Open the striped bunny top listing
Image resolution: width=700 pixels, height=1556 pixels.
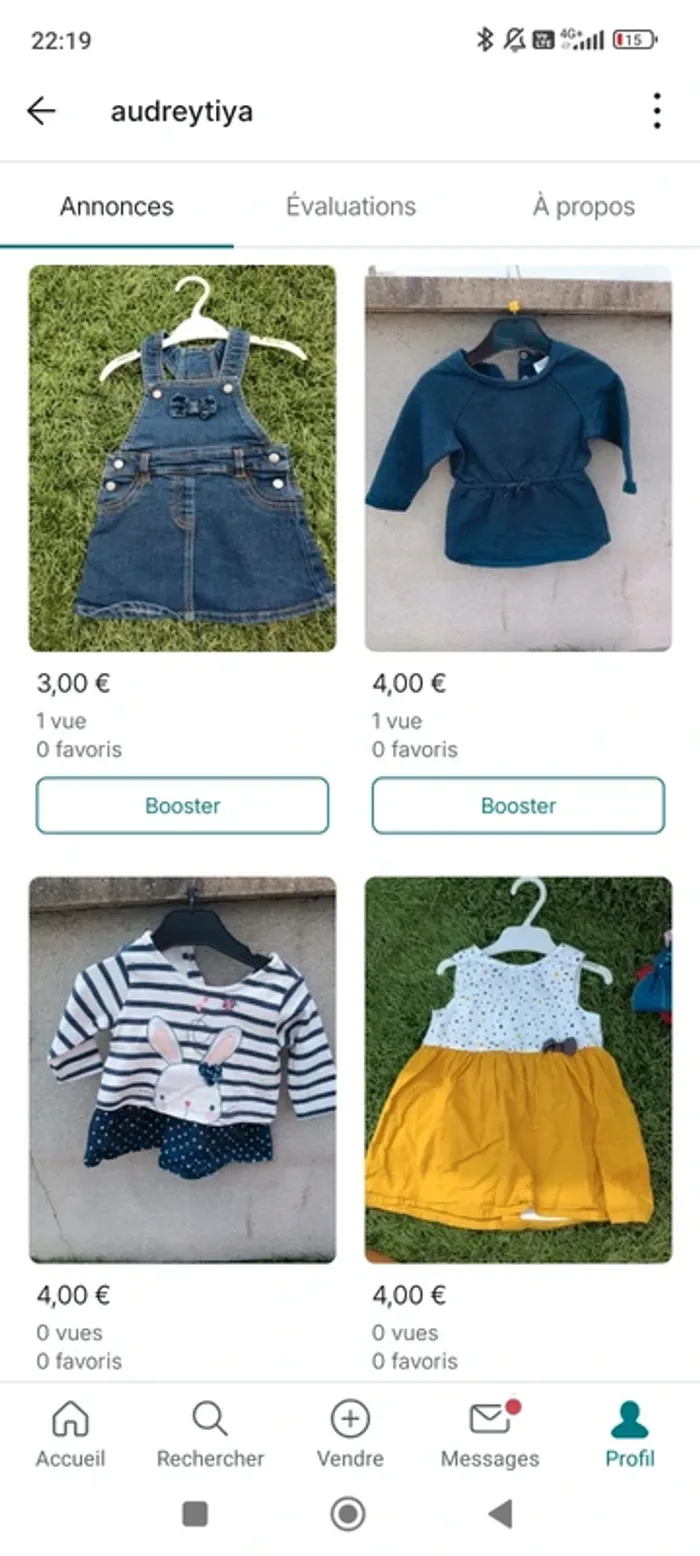point(182,1070)
